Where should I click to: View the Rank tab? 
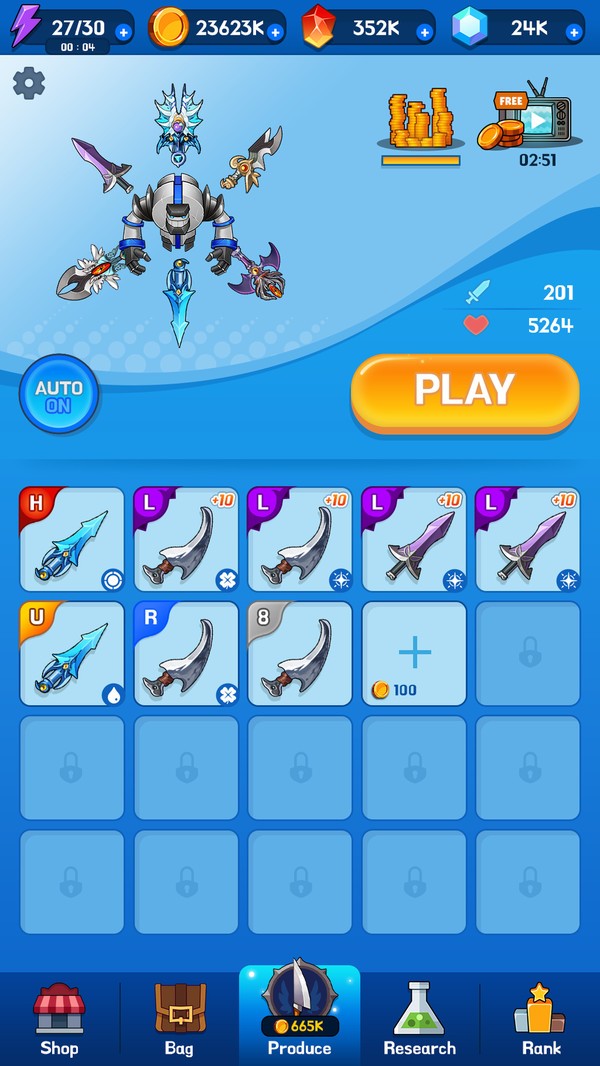click(x=540, y=1018)
